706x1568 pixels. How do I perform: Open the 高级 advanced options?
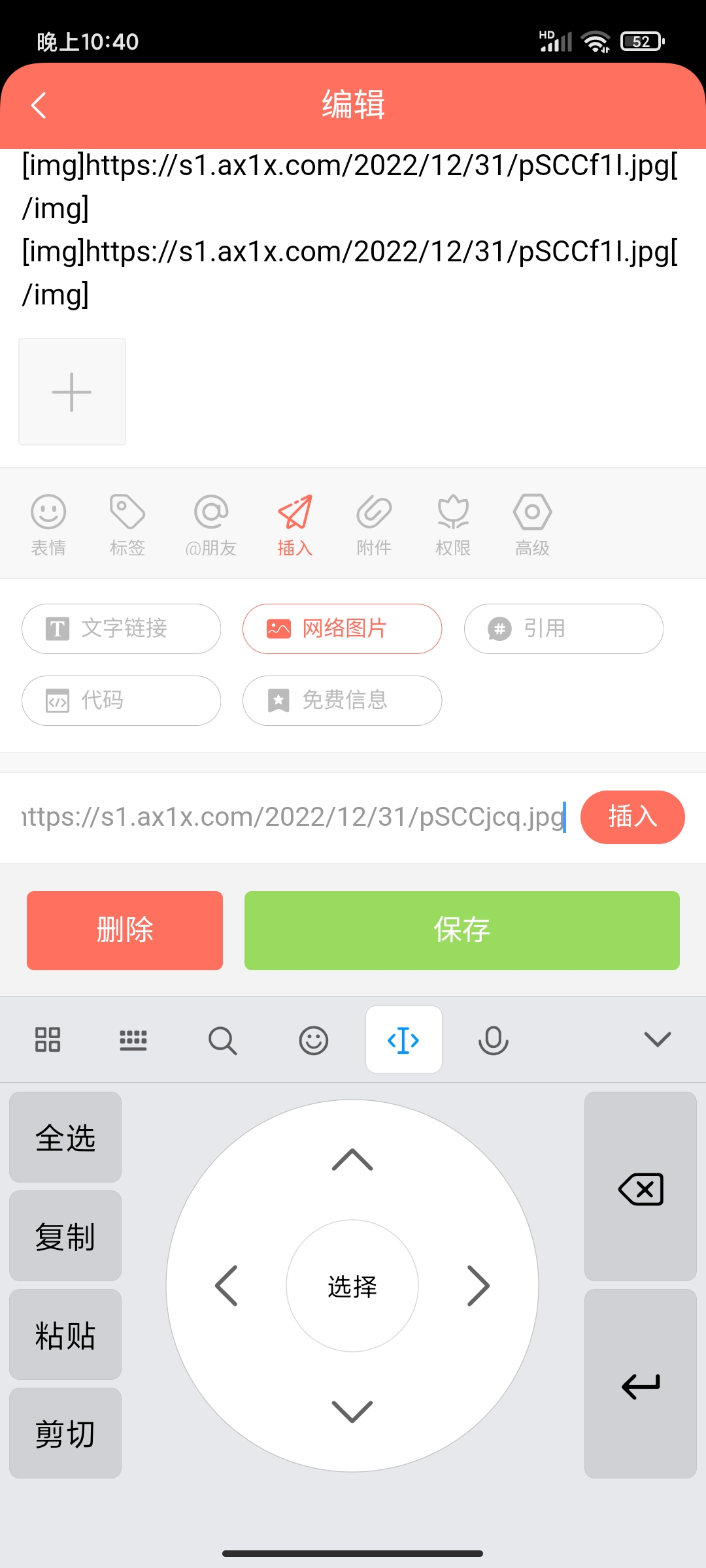532,525
